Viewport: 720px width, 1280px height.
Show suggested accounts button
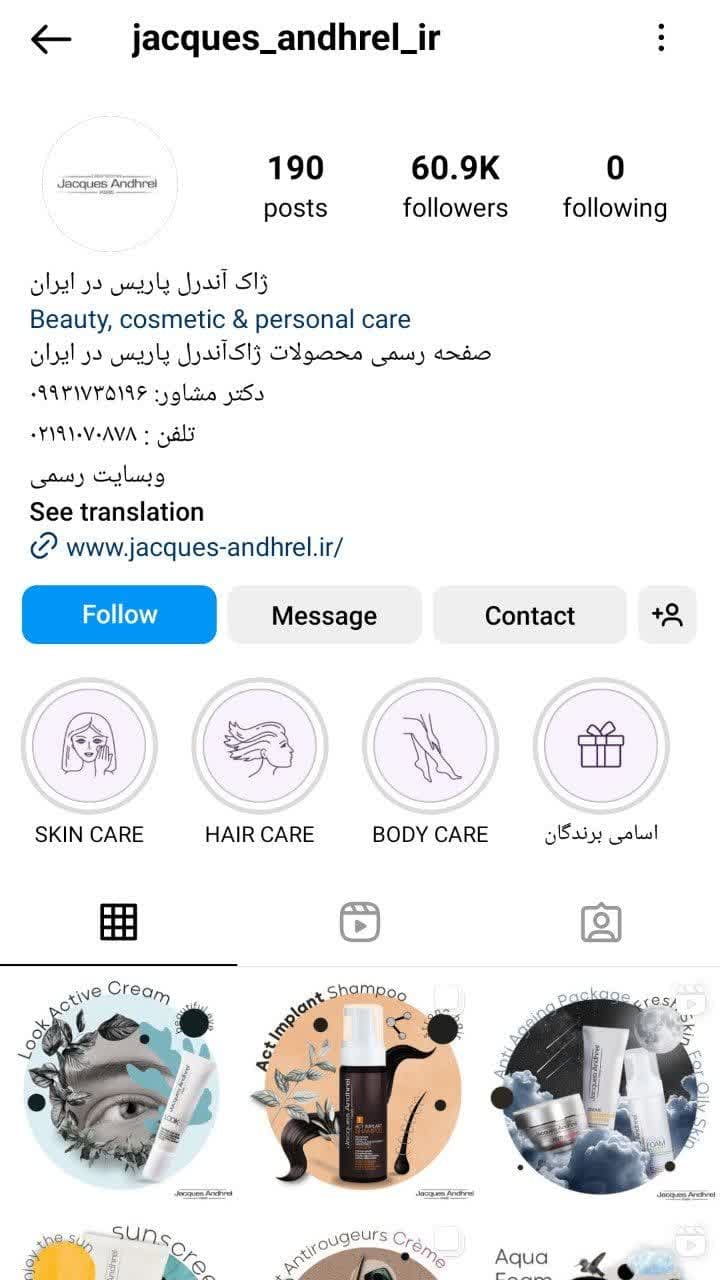(x=667, y=615)
